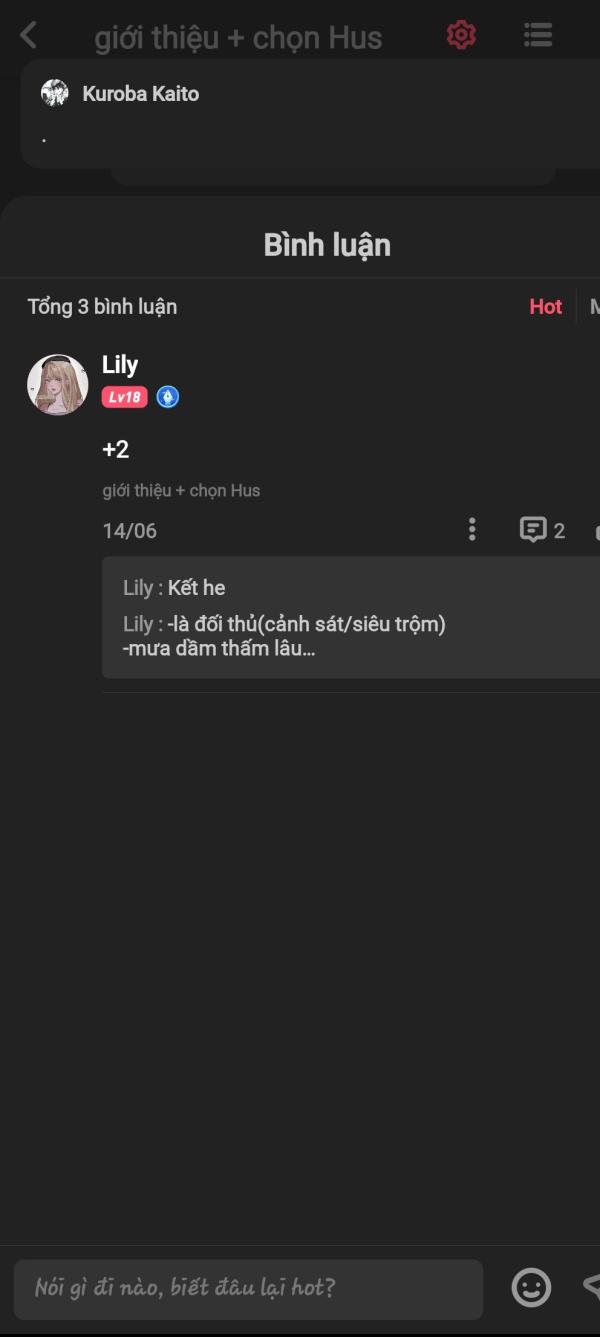Open the emoji picker
The height and width of the screenshot is (1337, 600).
point(531,1287)
